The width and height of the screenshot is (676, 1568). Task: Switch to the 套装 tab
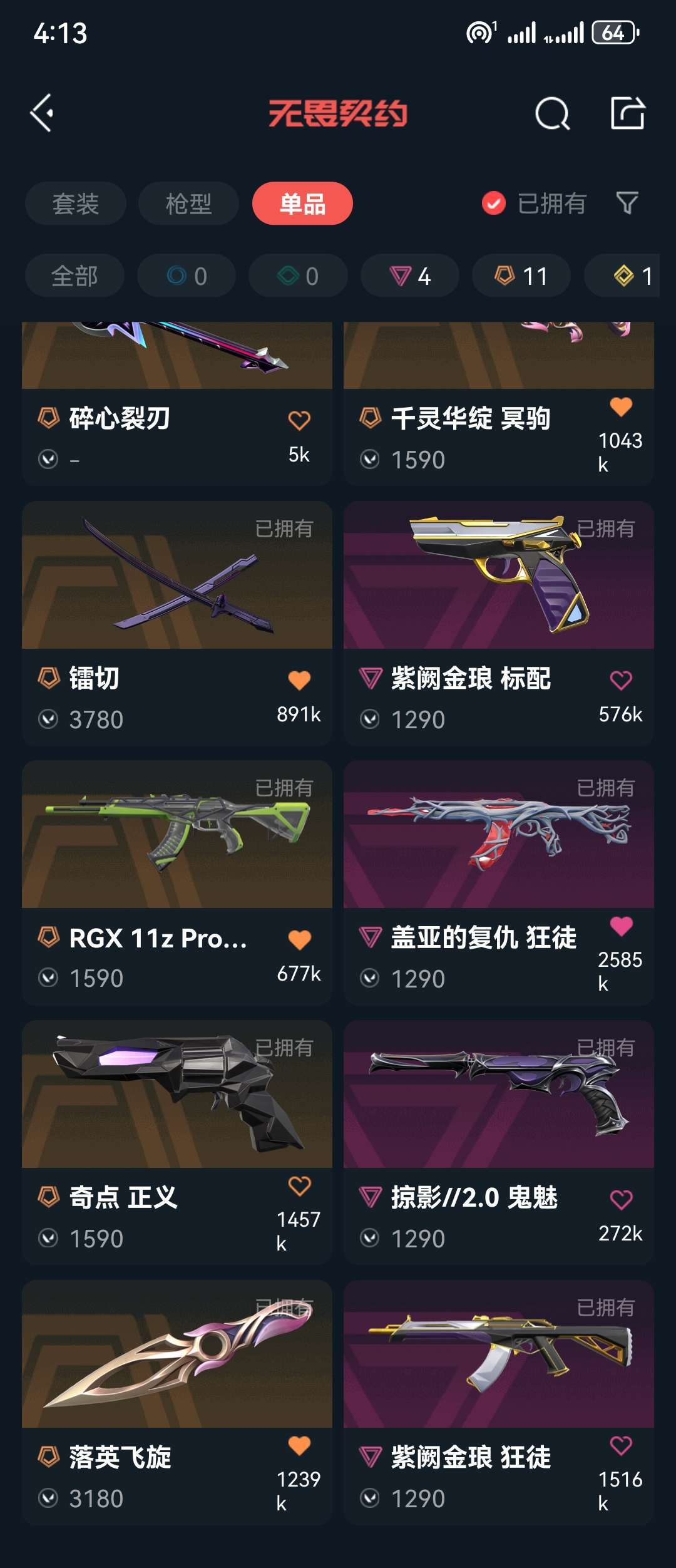pos(76,204)
